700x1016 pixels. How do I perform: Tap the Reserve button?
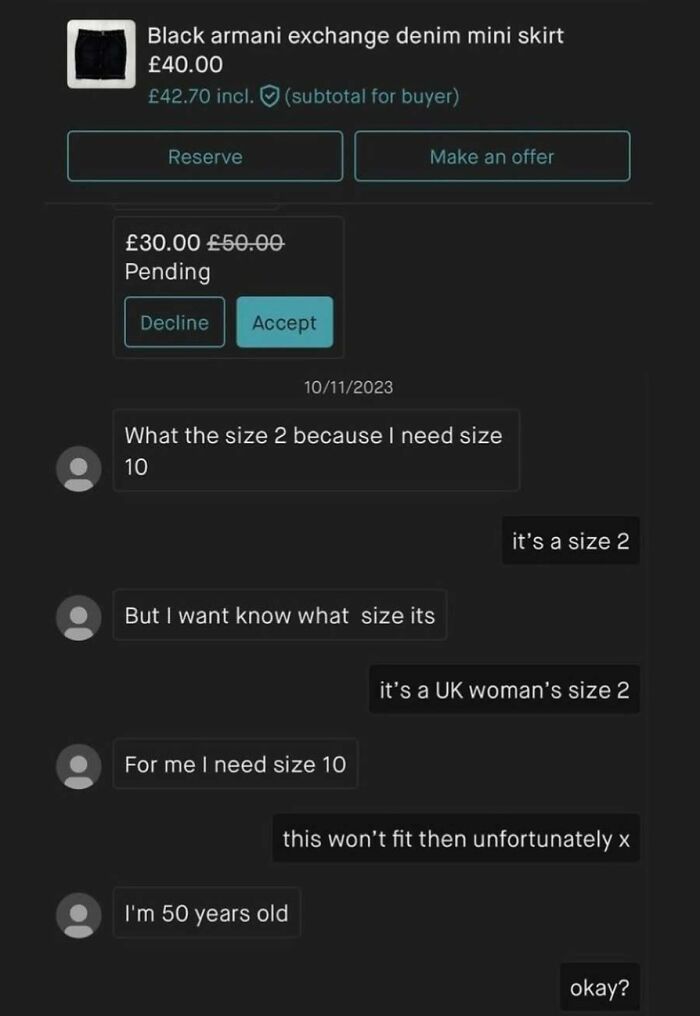(205, 157)
